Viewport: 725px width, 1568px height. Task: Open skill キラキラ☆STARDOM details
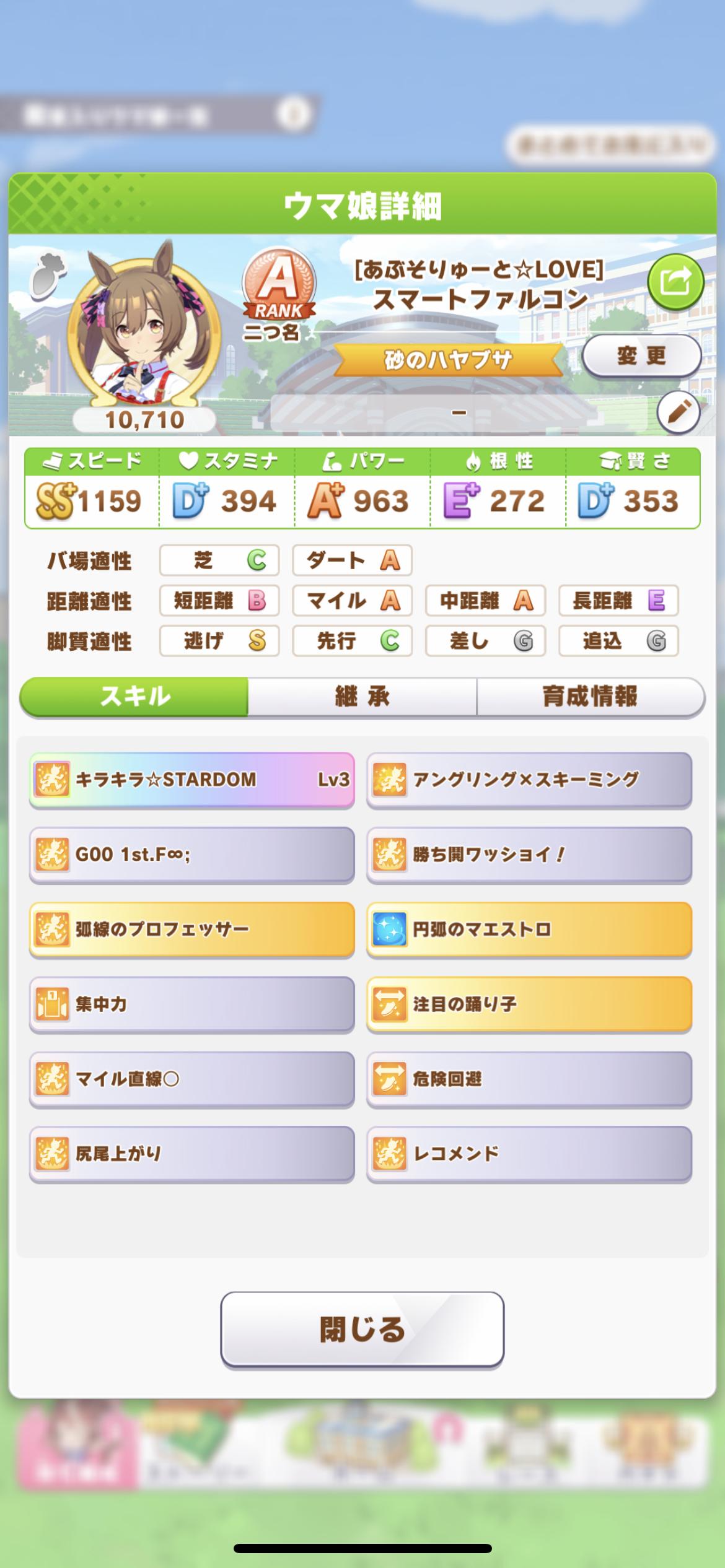(192, 780)
